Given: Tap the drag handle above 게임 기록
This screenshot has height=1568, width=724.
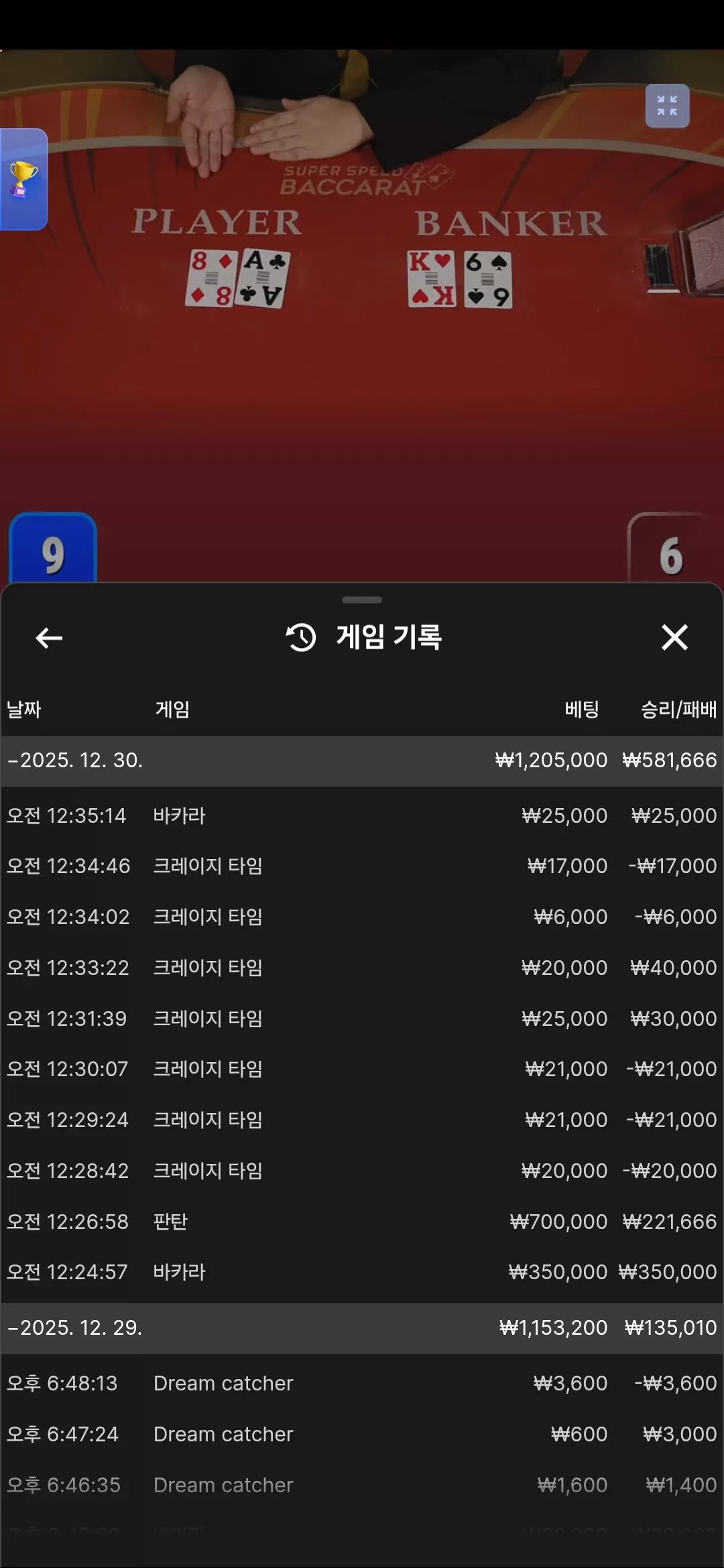Looking at the screenshot, I should (362, 600).
